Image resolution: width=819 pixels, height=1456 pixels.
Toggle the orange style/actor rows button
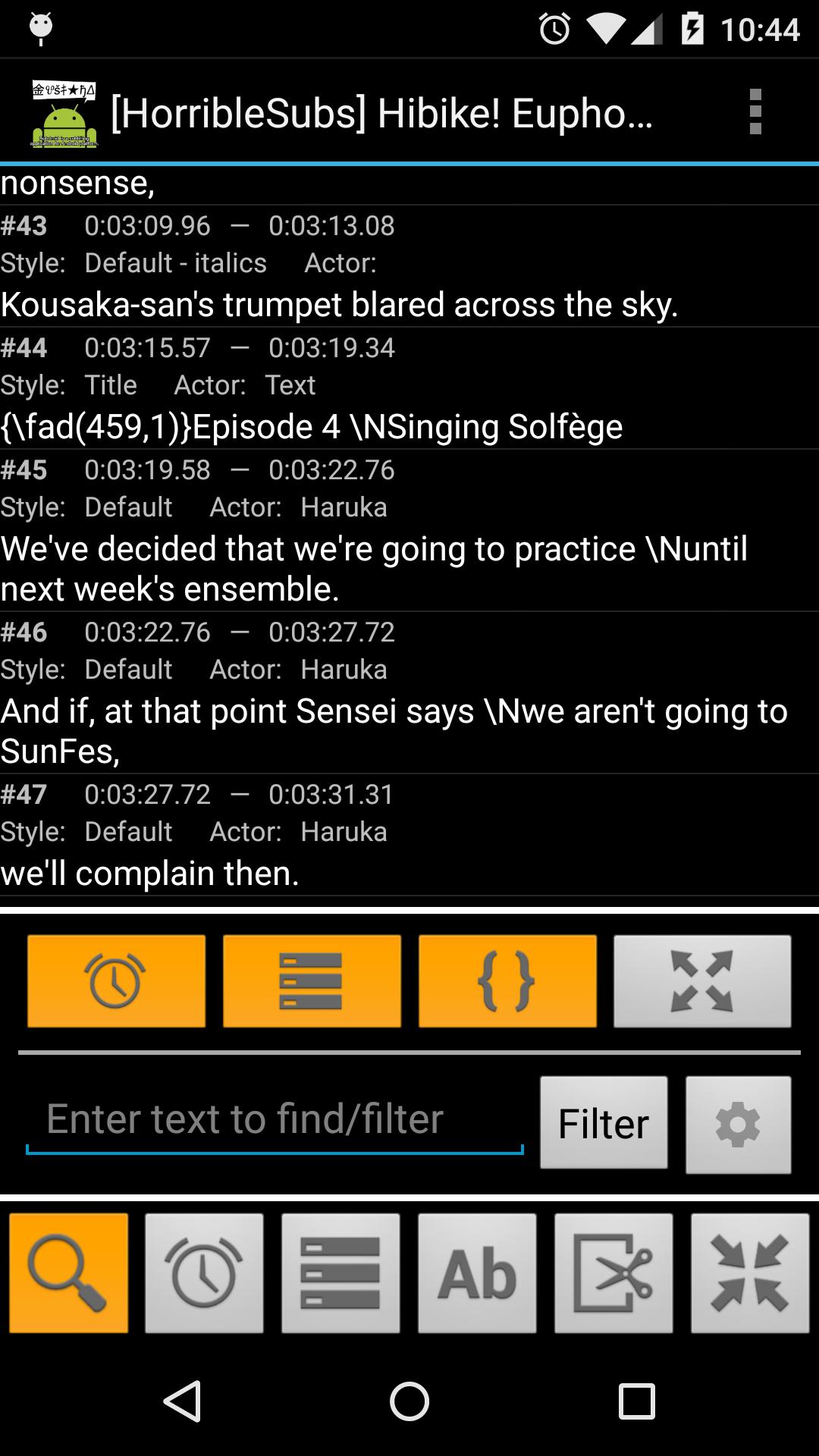click(312, 981)
